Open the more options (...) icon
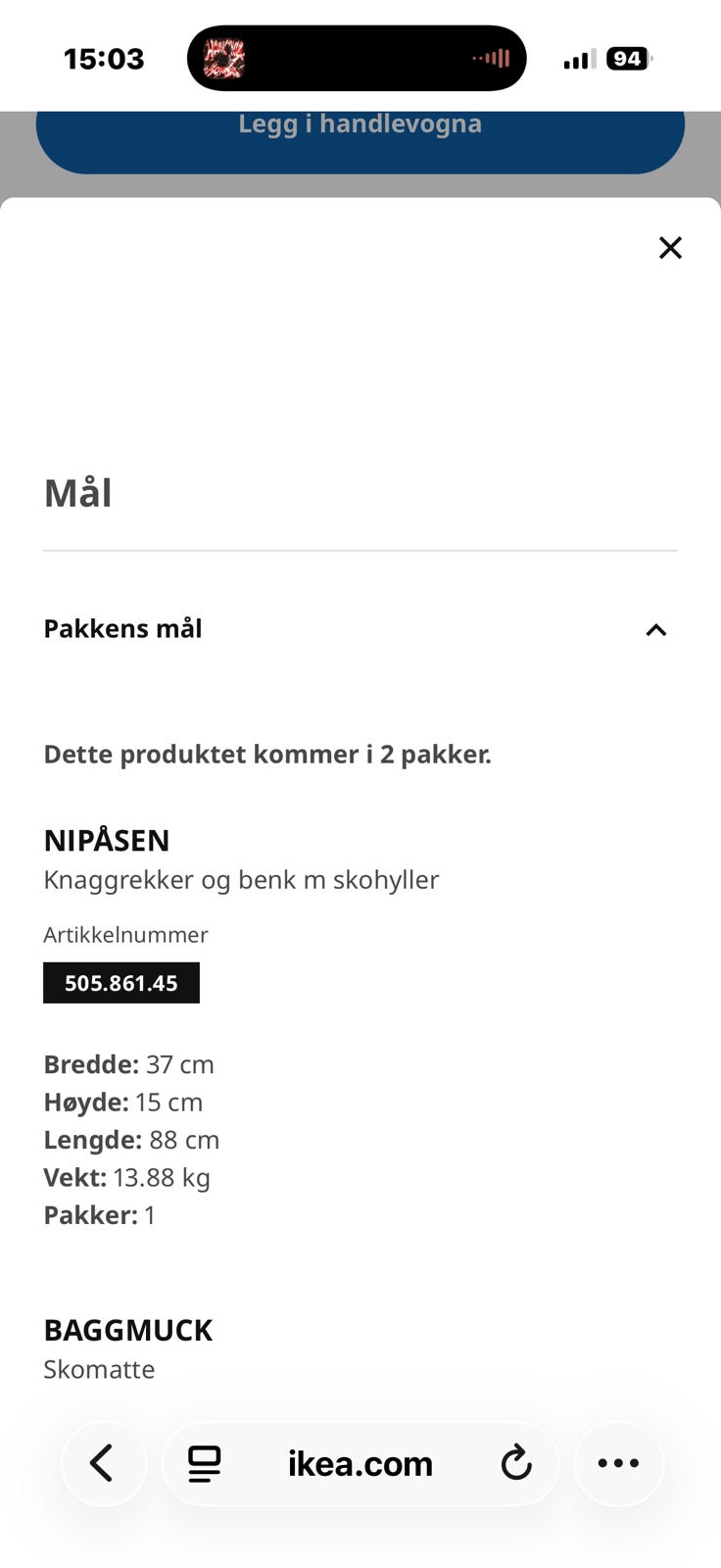 click(x=618, y=1463)
